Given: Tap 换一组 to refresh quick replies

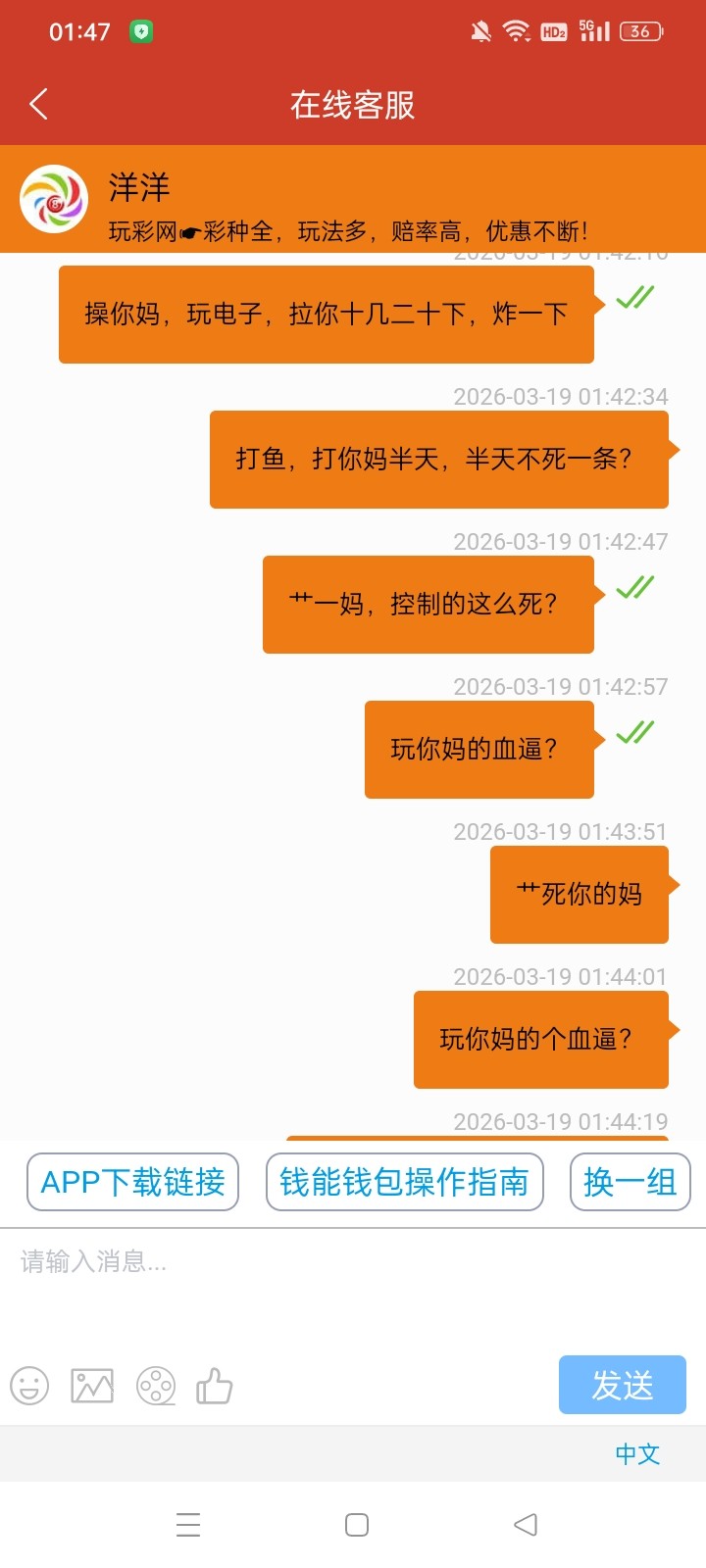Looking at the screenshot, I should pyautogui.click(x=629, y=1182).
